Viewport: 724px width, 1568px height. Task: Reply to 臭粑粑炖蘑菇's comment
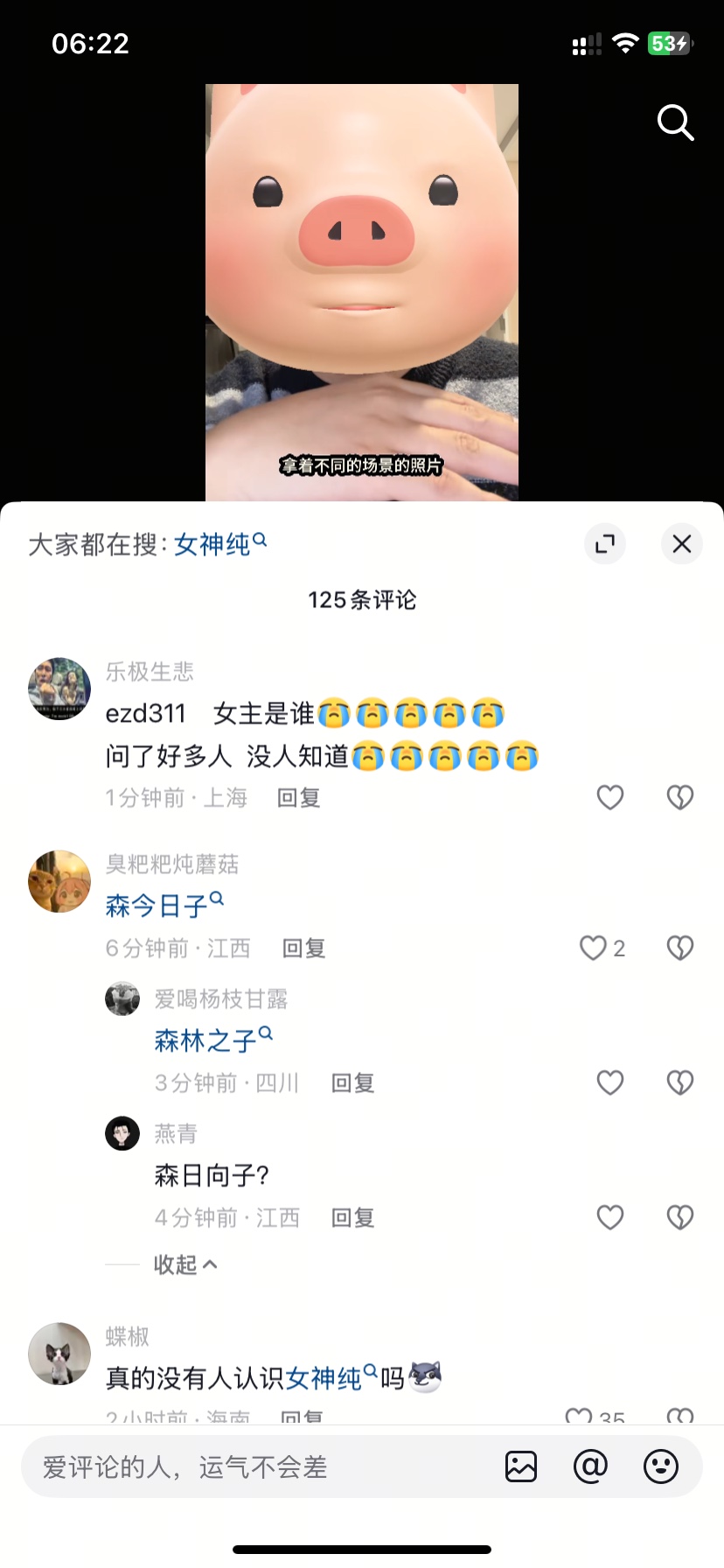[304, 948]
